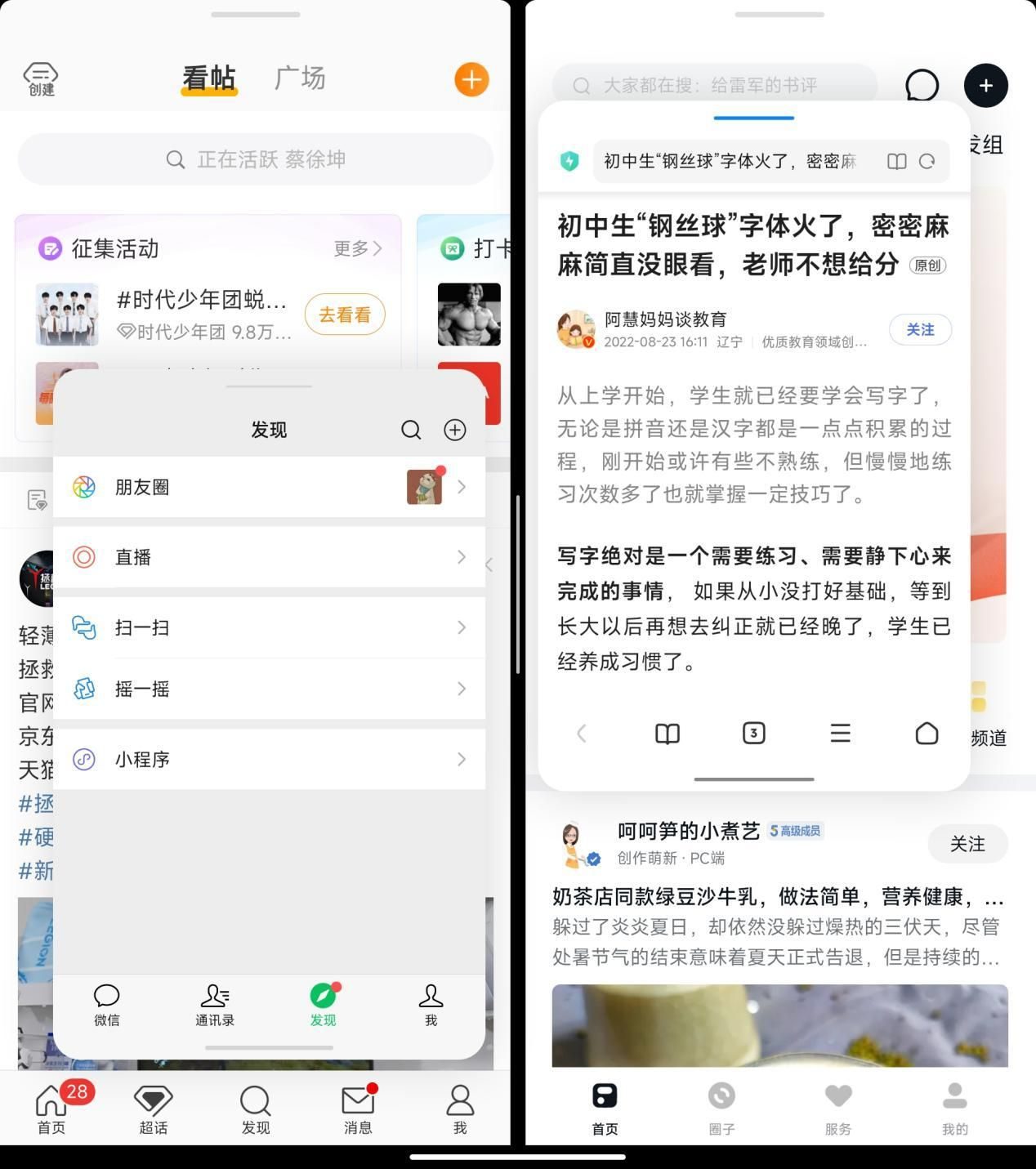
Task: Follow 呵呵笋的小煮艺
Action: 967,844
